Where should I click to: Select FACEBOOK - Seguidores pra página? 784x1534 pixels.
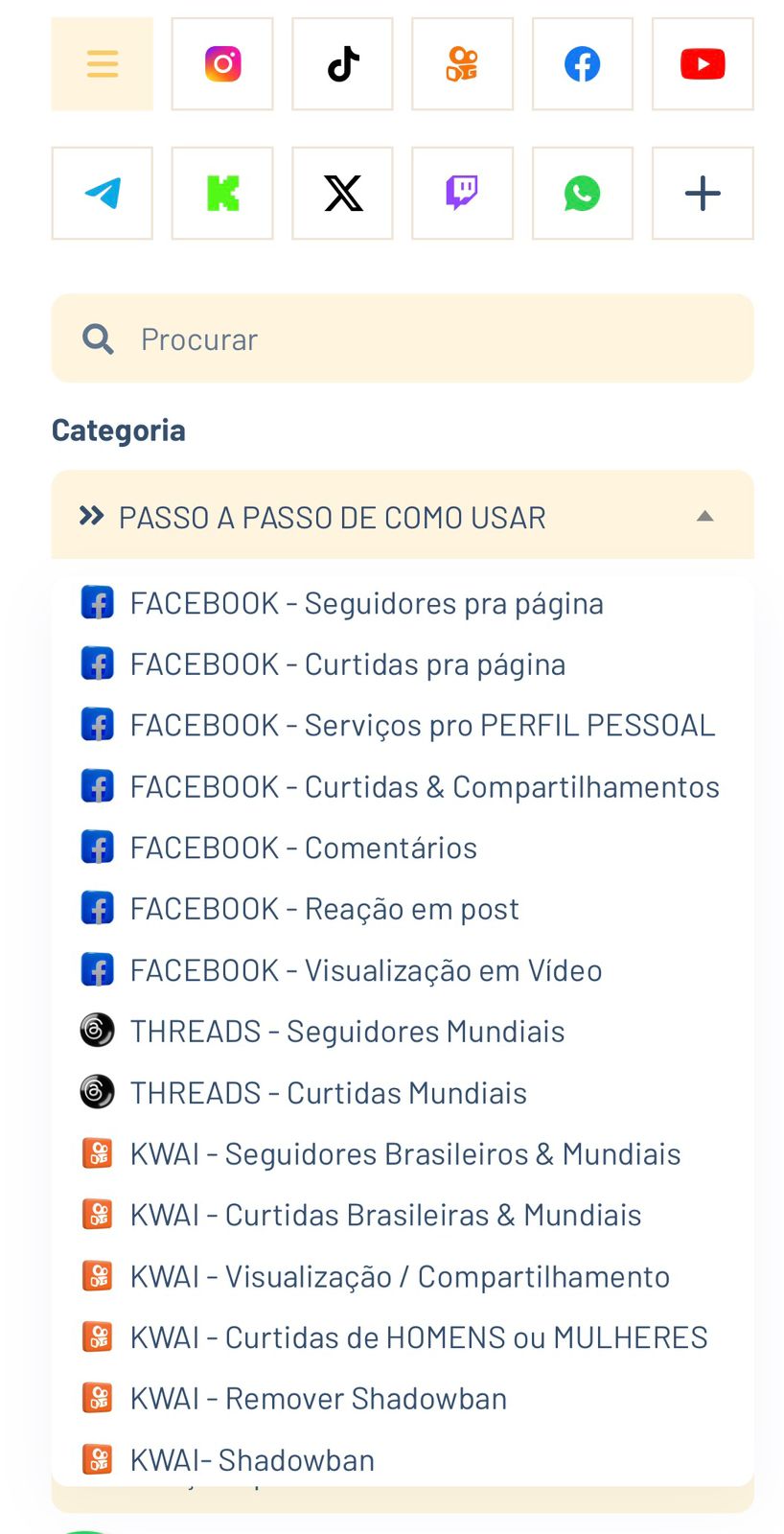coord(366,604)
